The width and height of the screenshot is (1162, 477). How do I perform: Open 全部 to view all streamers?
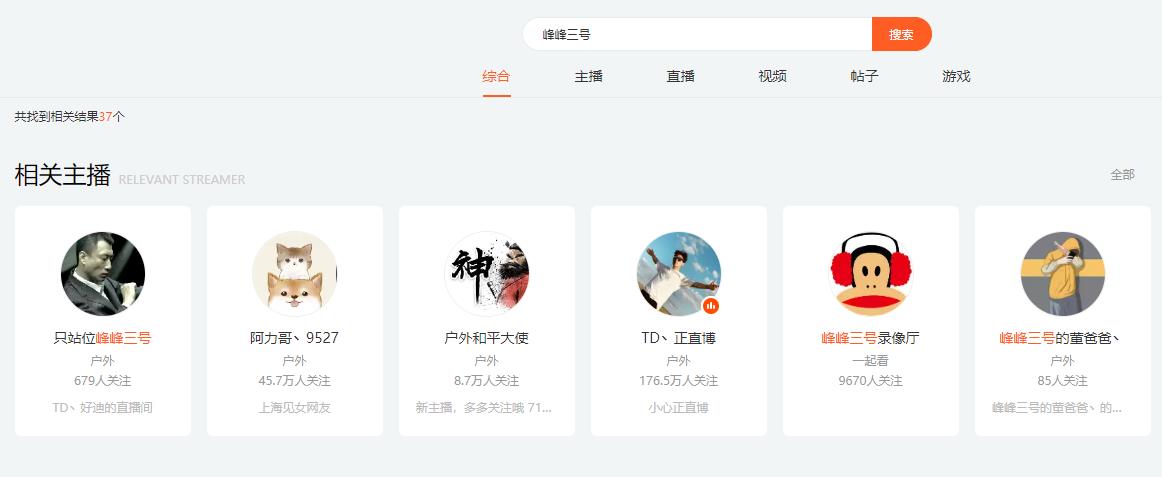coord(1122,174)
